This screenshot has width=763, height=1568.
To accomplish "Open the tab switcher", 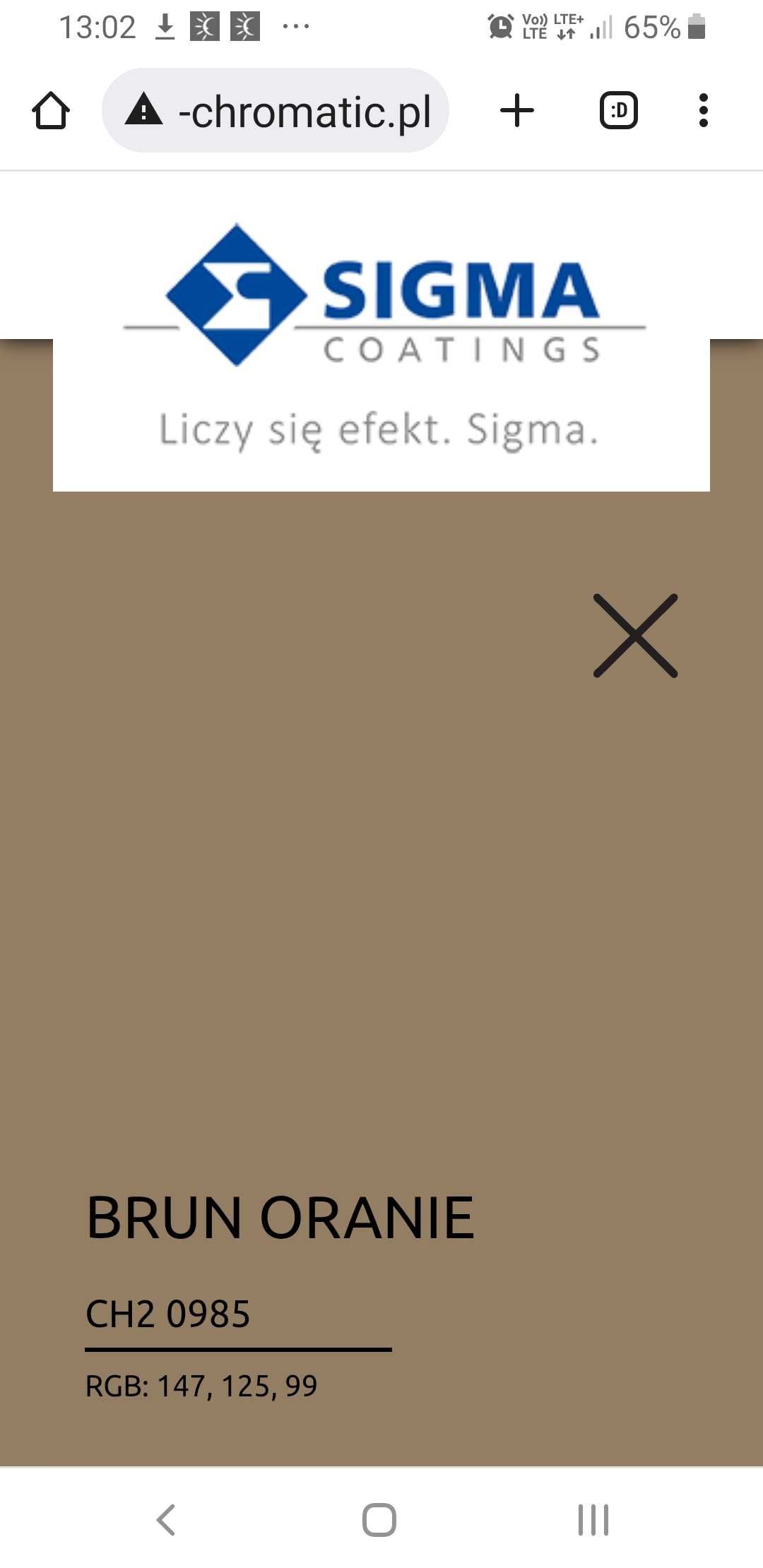I will [618, 111].
